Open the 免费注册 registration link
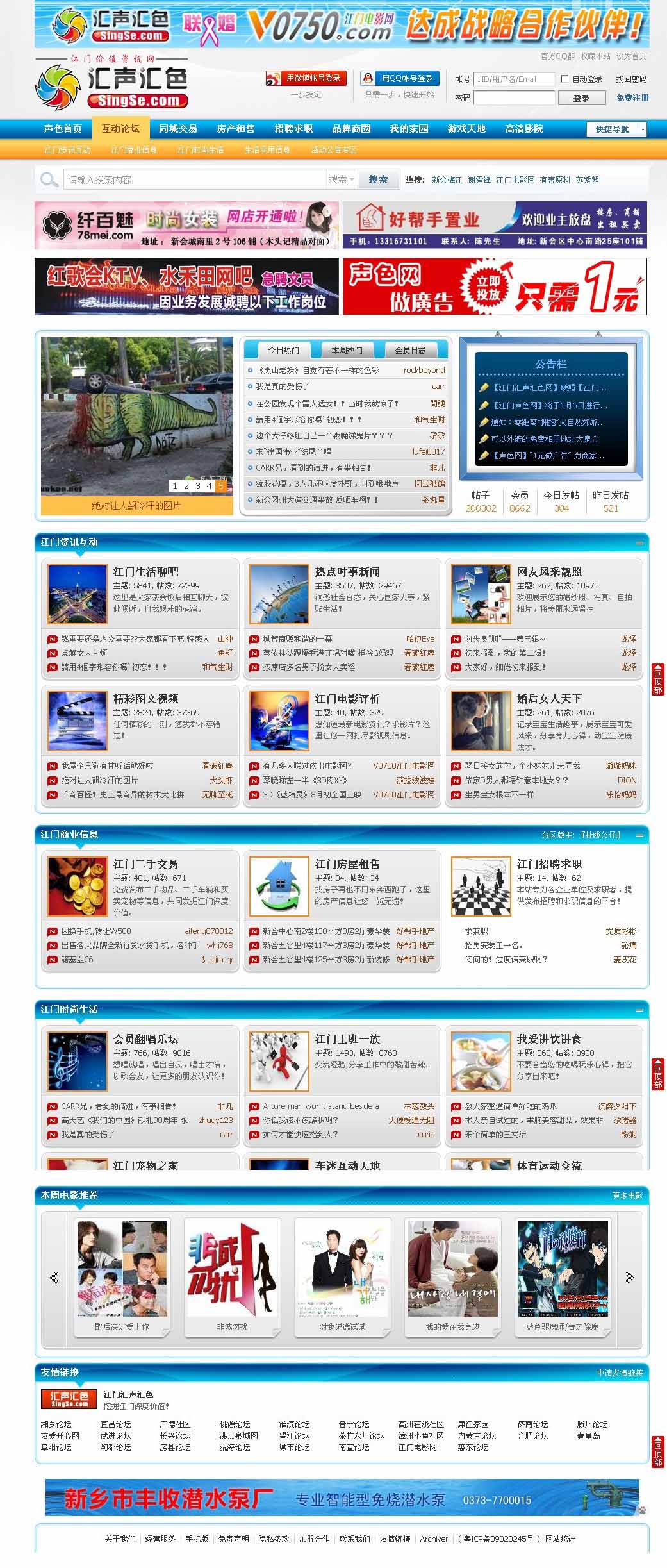The width and height of the screenshot is (667, 1568). (632, 98)
